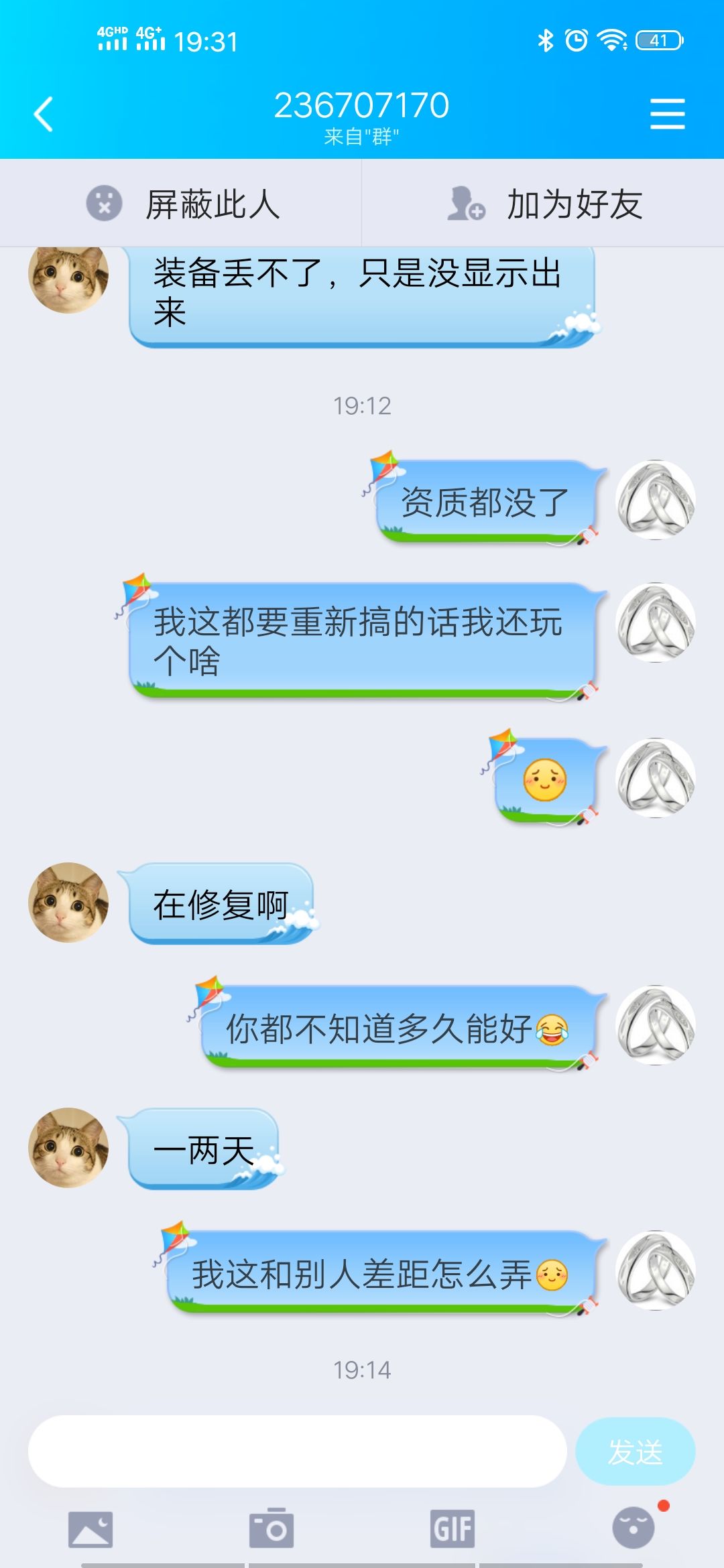The image size is (724, 1568).
Task: Tap the Wi-Fi indicator in the status bar
Action: 611,40
